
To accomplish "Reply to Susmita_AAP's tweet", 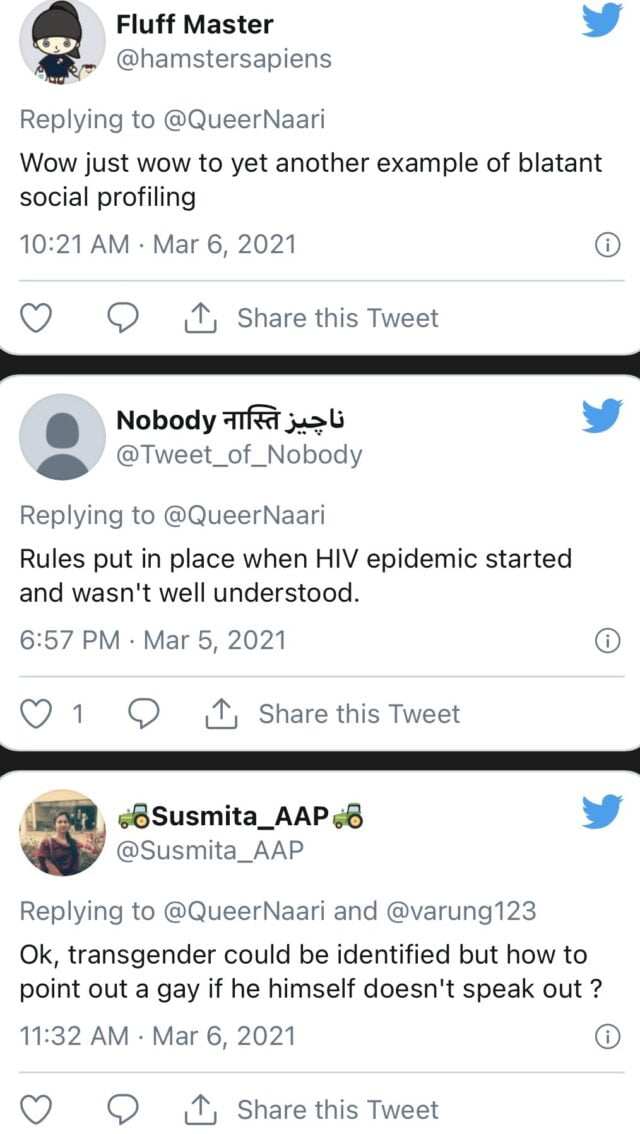I will (x=122, y=1110).
